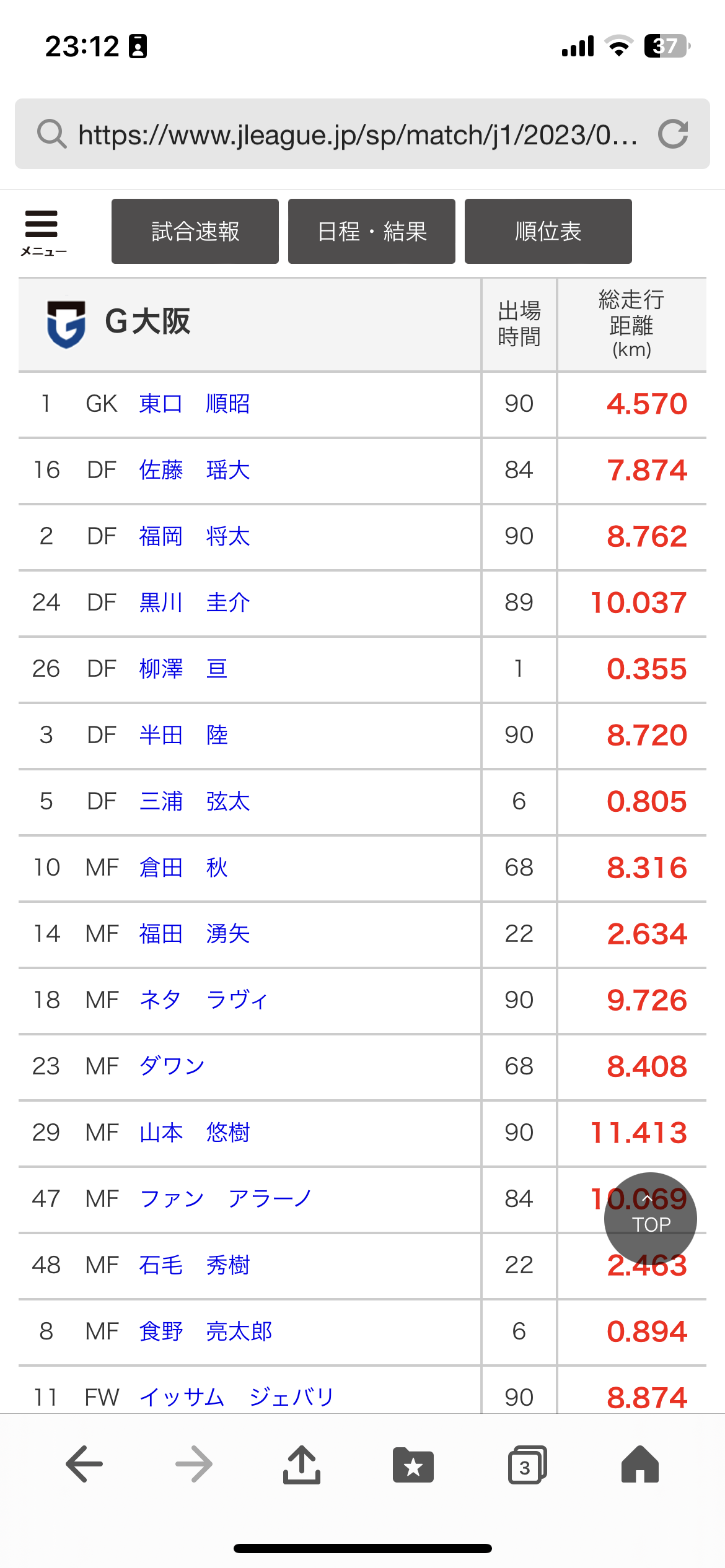Open 黒川 圭介 player link
The image size is (725, 1568).
point(194,603)
